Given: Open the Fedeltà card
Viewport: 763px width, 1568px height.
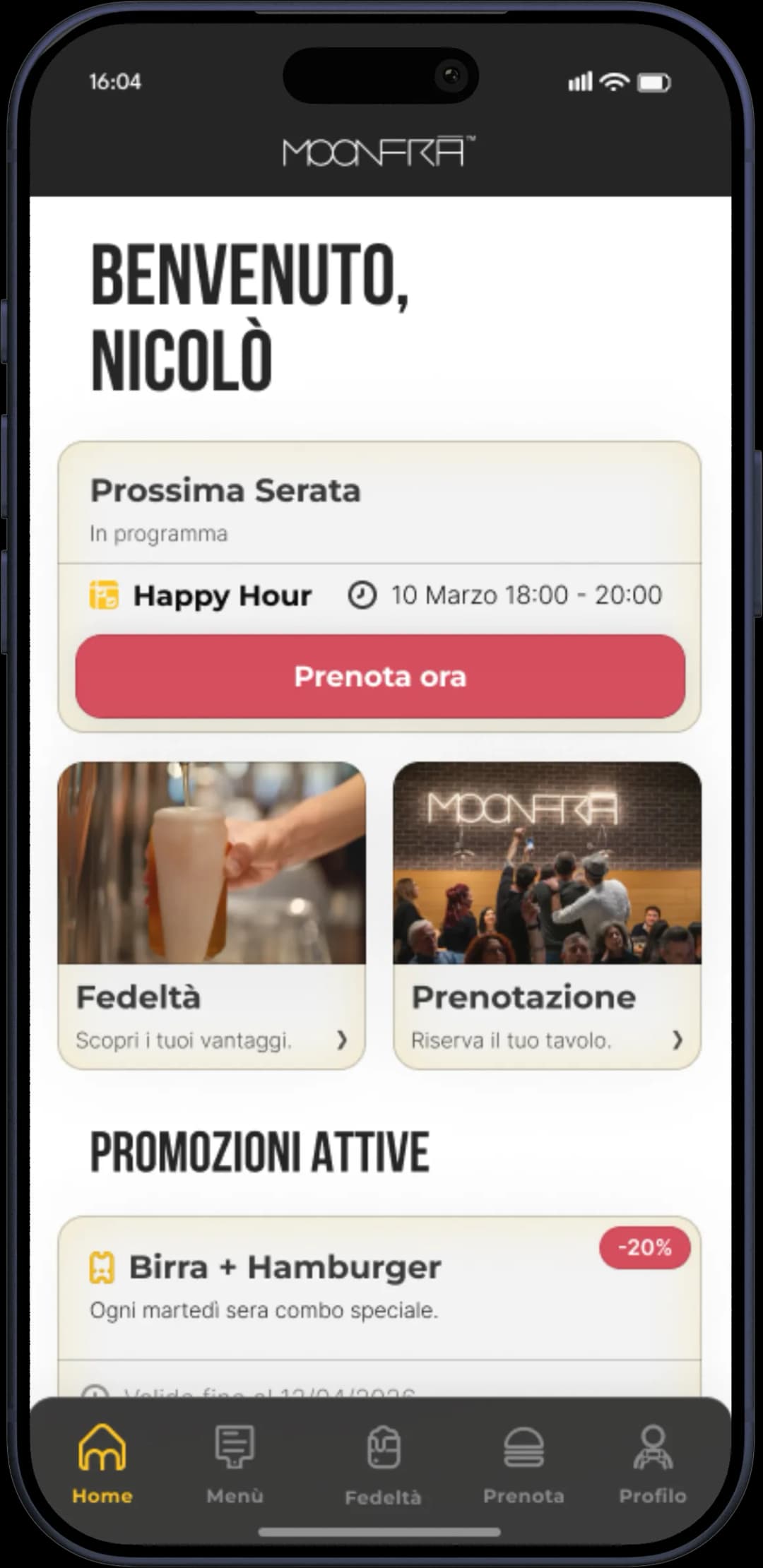Looking at the screenshot, I should pos(211,915).
